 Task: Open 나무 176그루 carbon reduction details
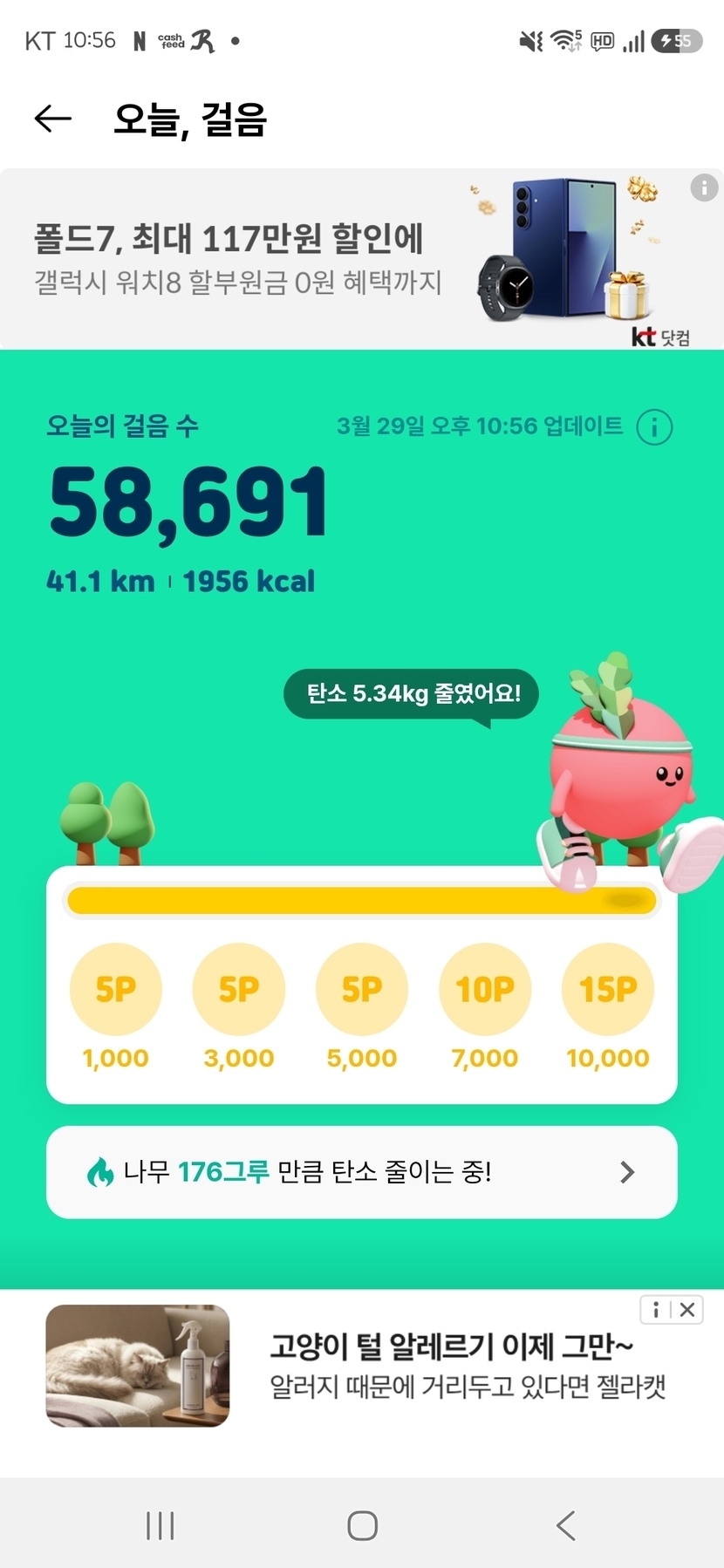click(x=361, y=1172)
